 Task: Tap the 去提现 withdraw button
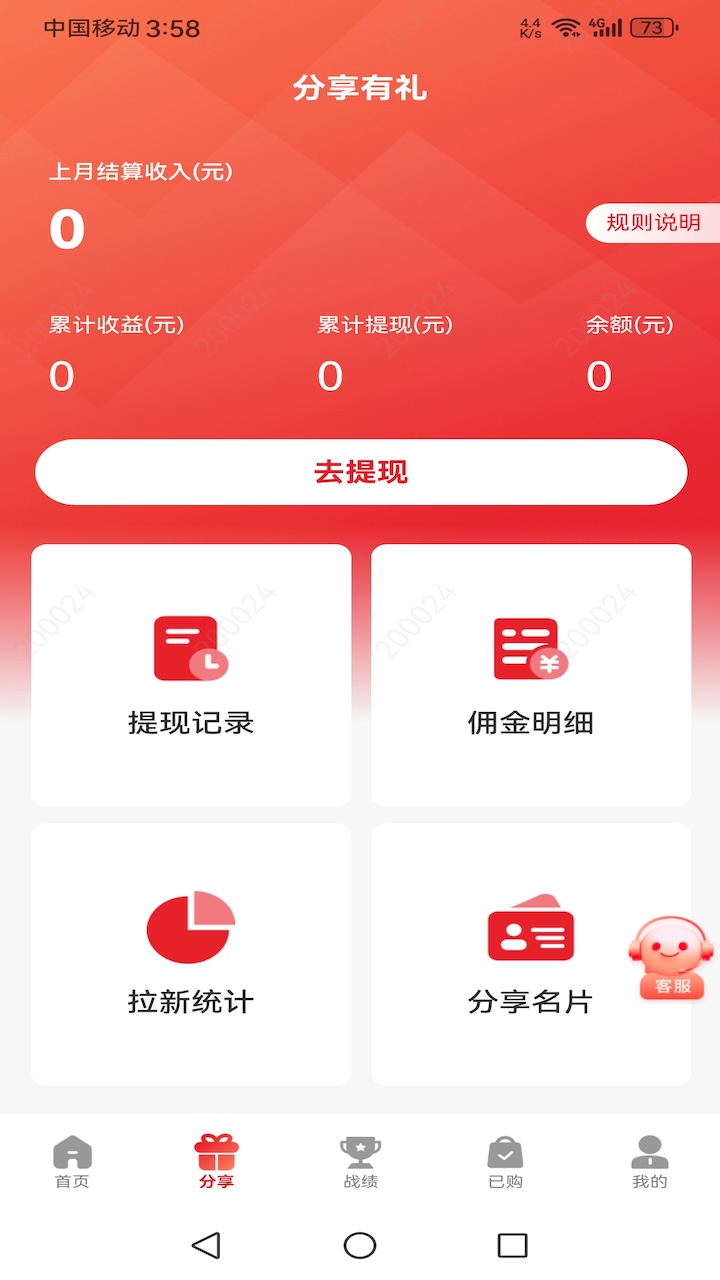point(360,472)
